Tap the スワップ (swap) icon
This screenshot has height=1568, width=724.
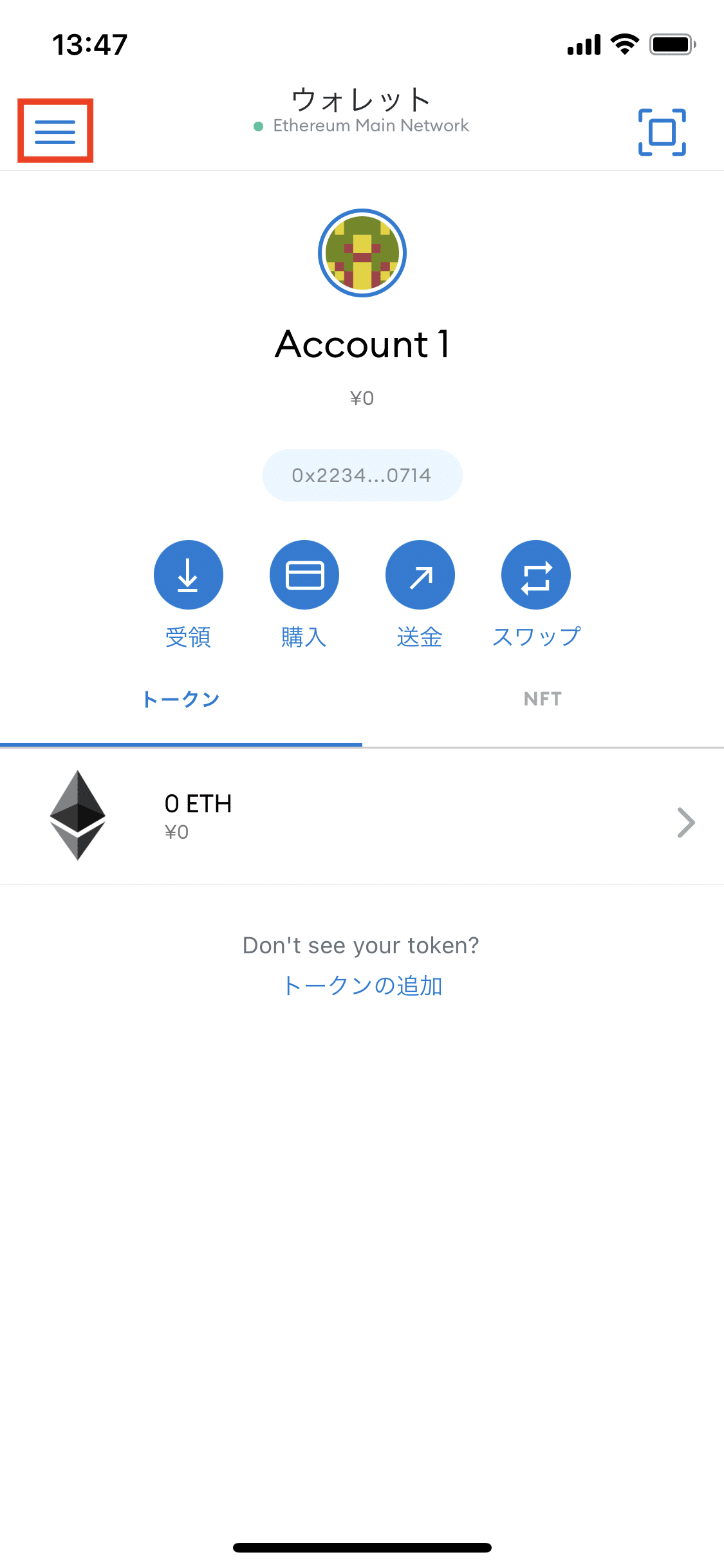pos(535,574)
